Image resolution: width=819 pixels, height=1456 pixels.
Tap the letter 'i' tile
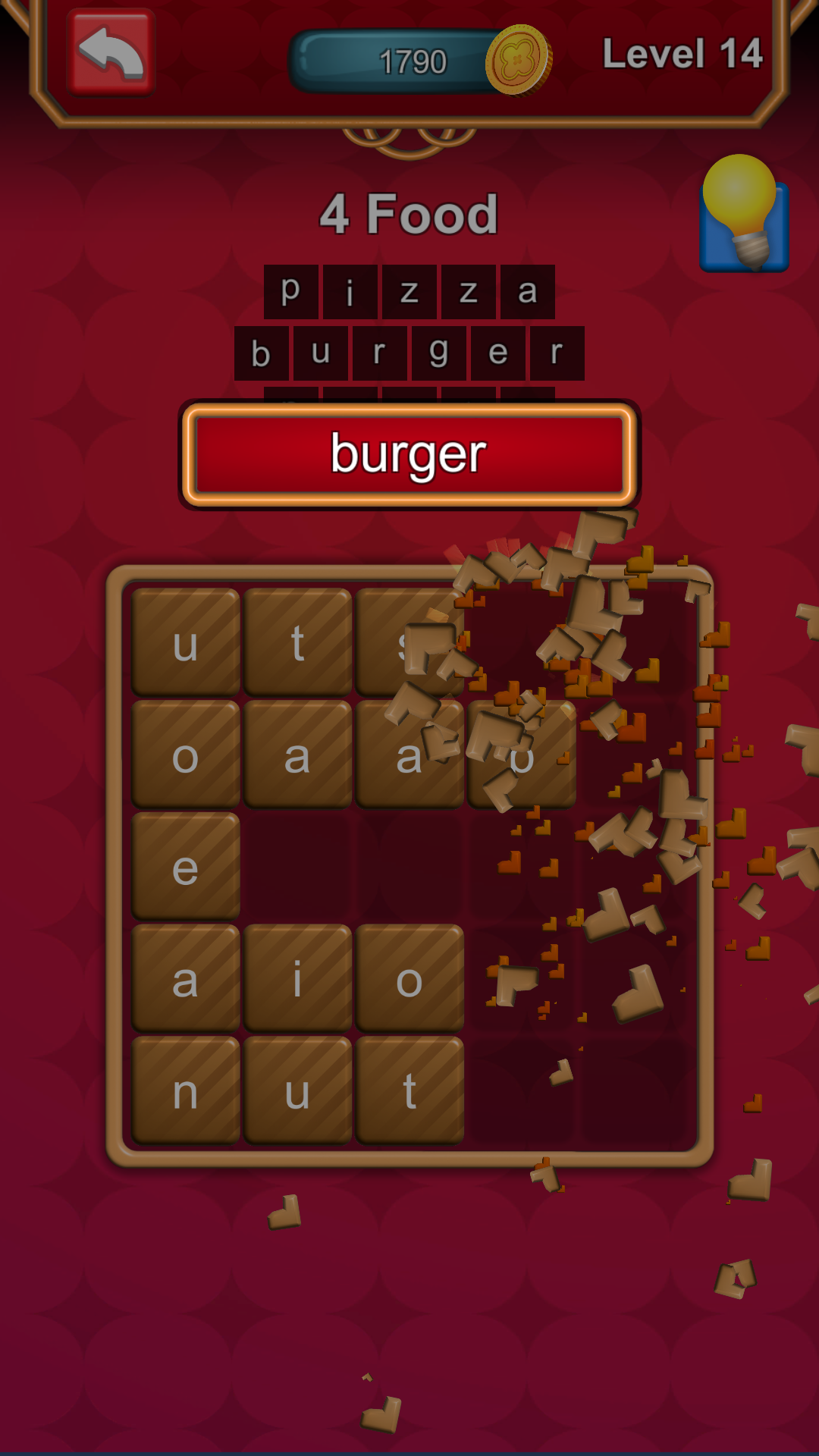[297, 978]
